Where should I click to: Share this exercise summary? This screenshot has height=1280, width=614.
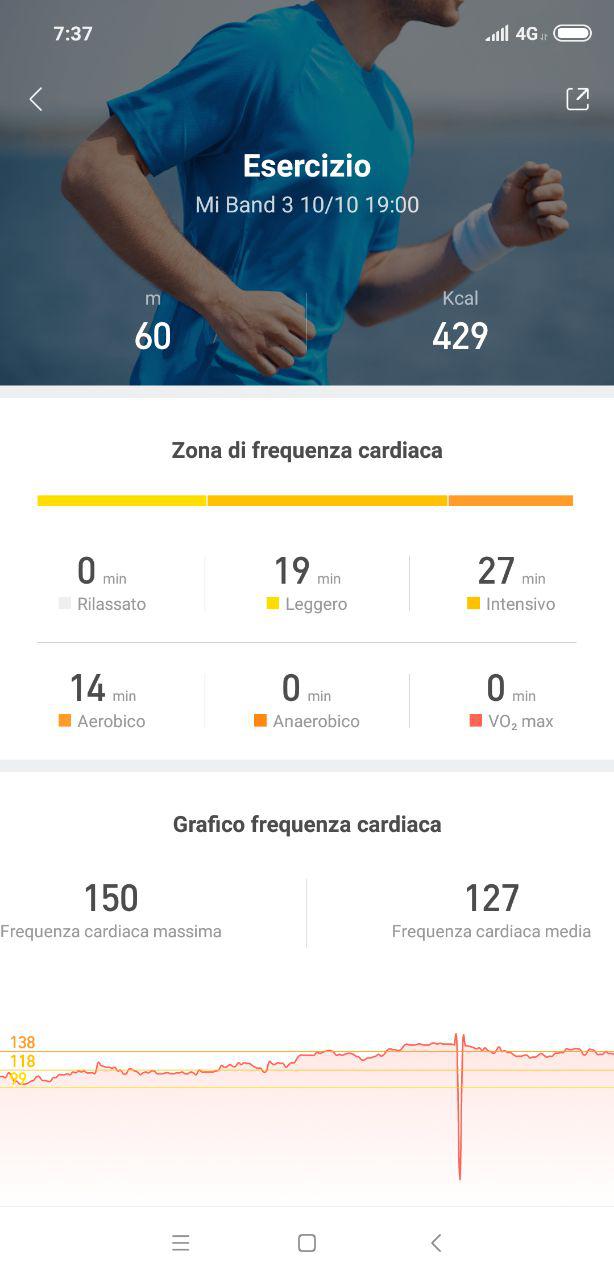[577, 99]
